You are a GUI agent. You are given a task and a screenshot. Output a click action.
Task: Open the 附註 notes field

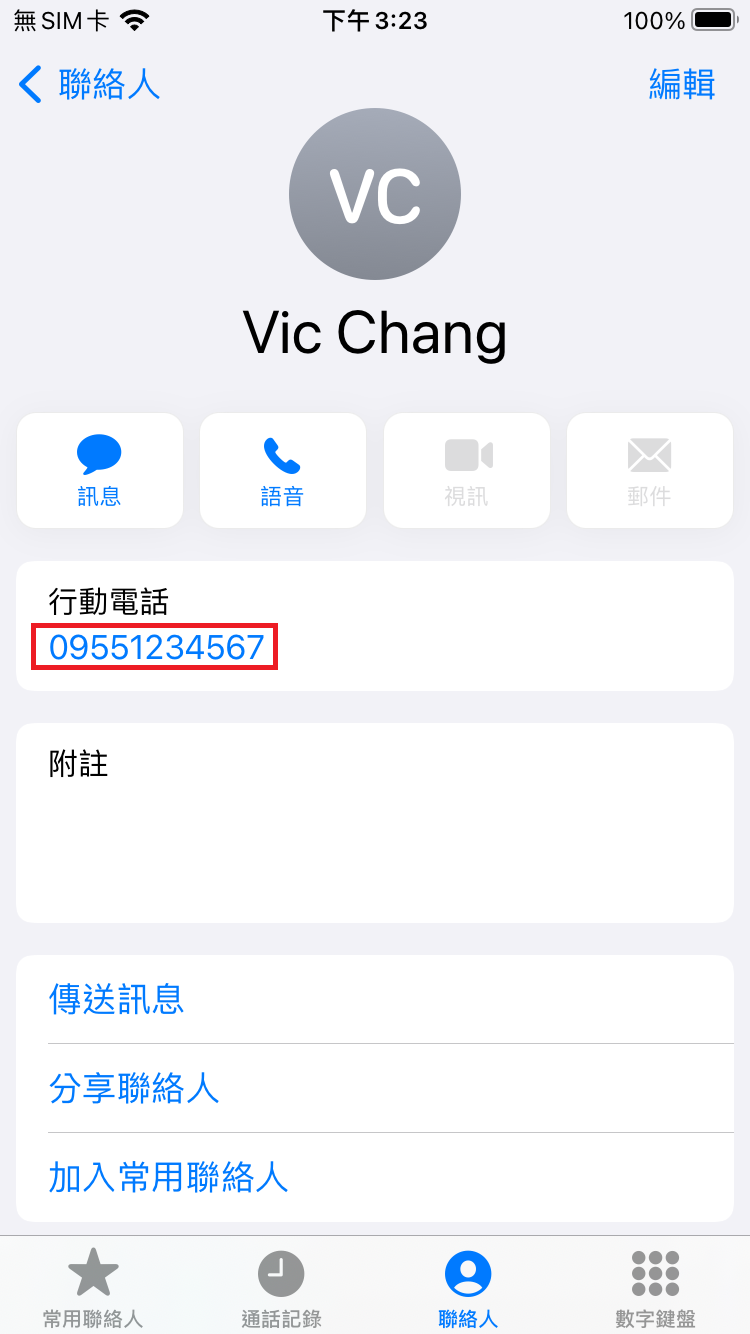coord(375,823)
